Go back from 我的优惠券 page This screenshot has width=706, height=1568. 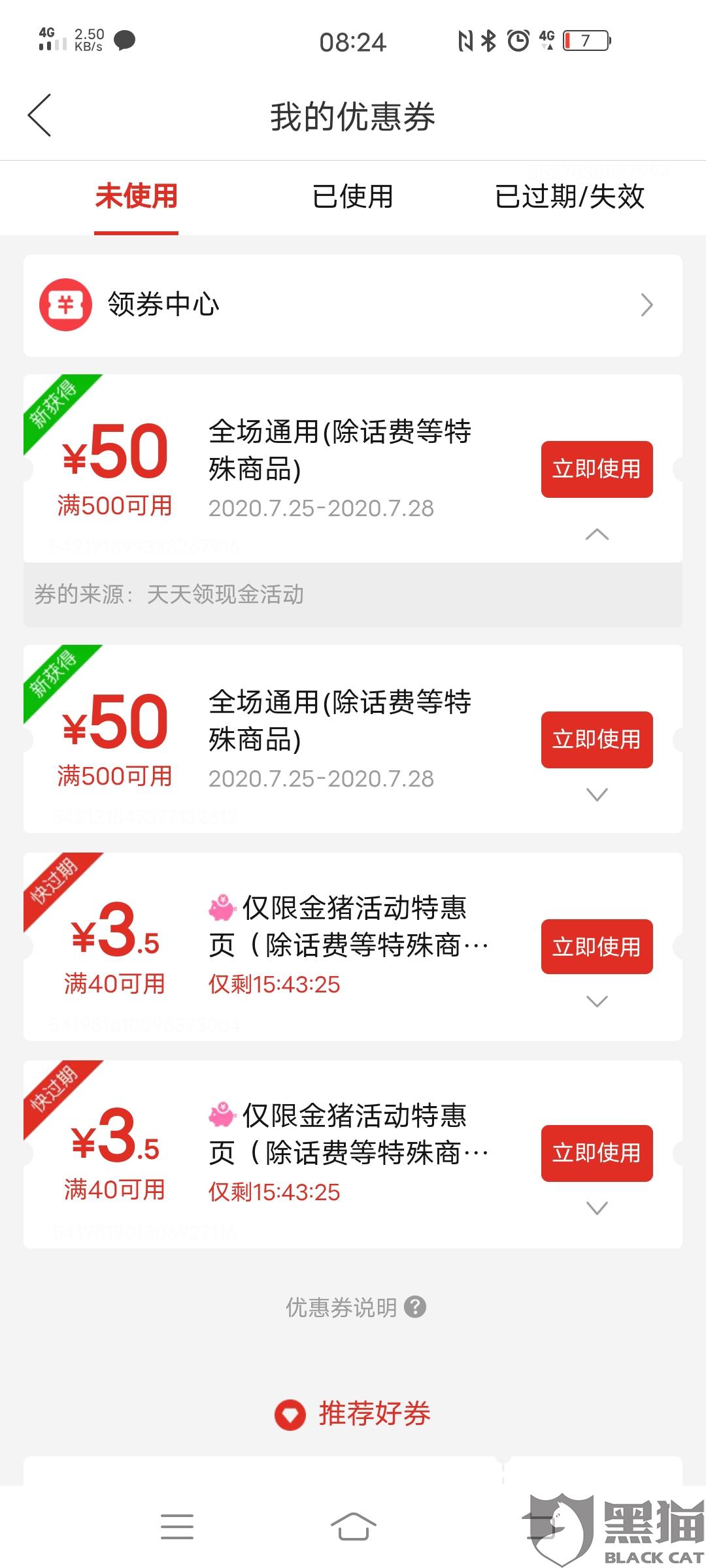coord(41,116)
